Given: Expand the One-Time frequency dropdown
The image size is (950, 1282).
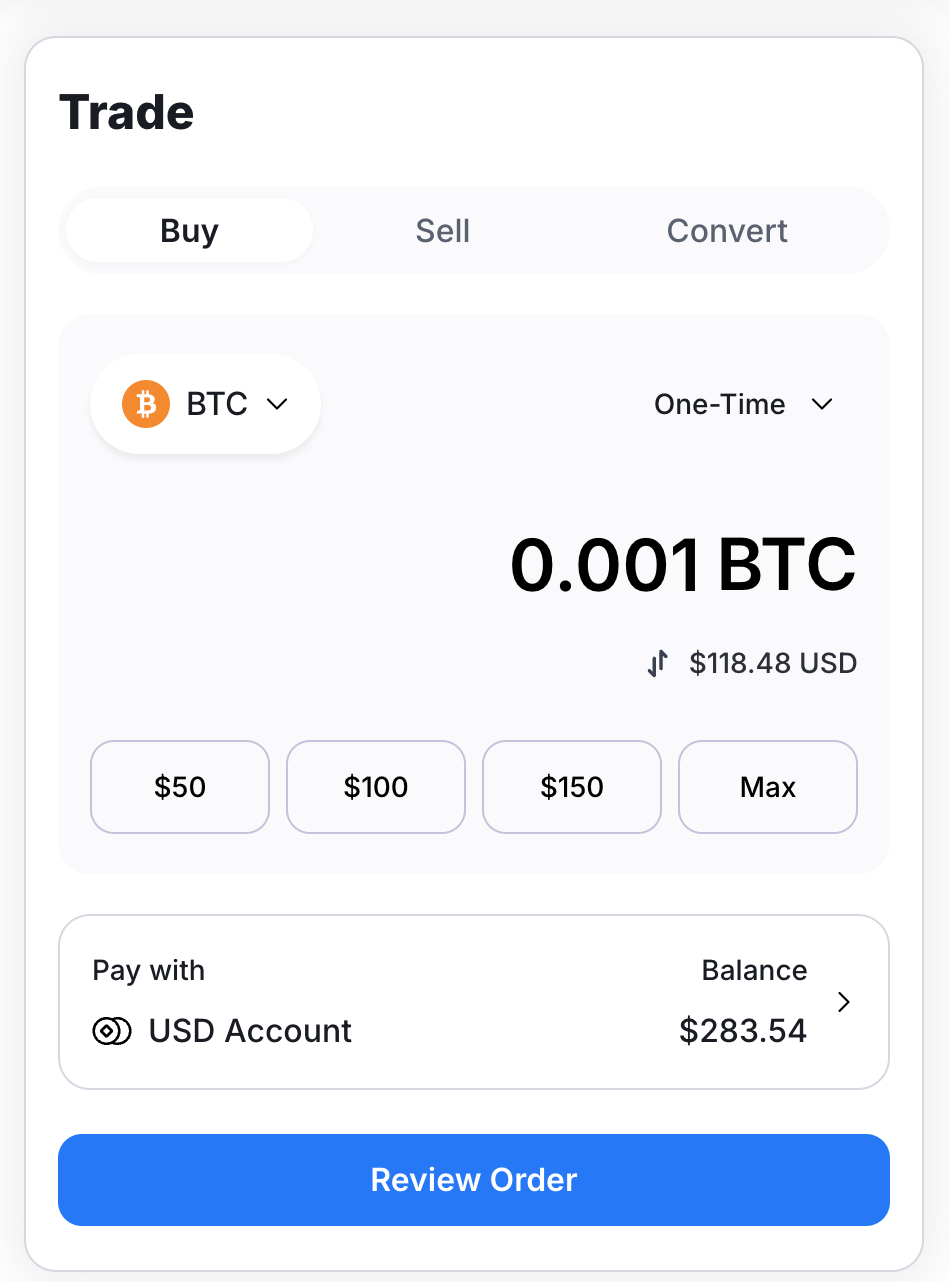Looking at the screenshot, I should click(745, 404).
